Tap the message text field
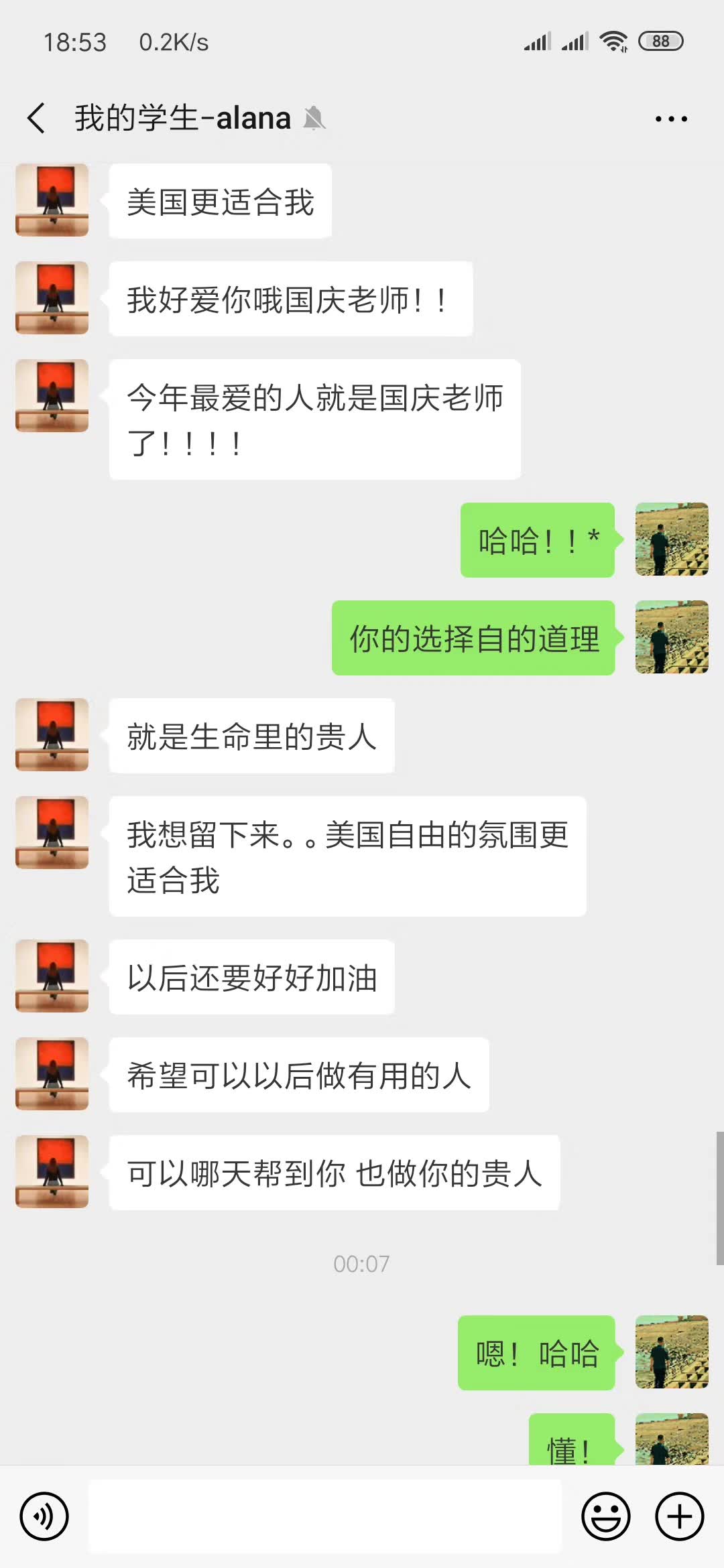This screenshot has height=1568, width=724. [x=325, y=1516]
